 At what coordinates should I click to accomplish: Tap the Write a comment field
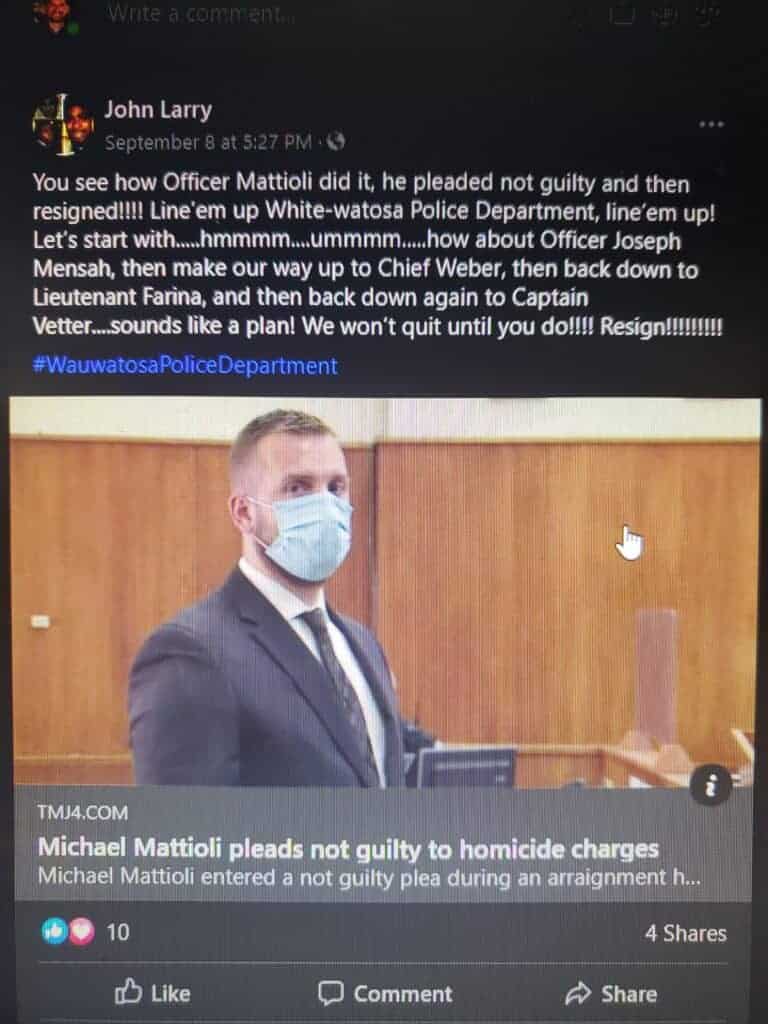(200, 14)
